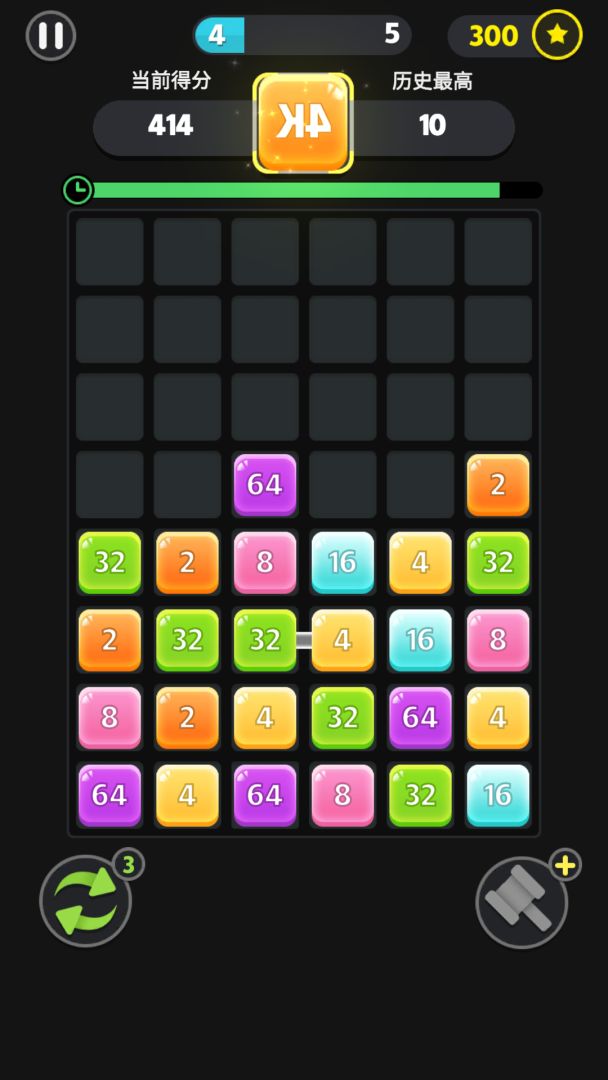
Task: Activate the hammer power-up
Action: [x=522, y=902]
